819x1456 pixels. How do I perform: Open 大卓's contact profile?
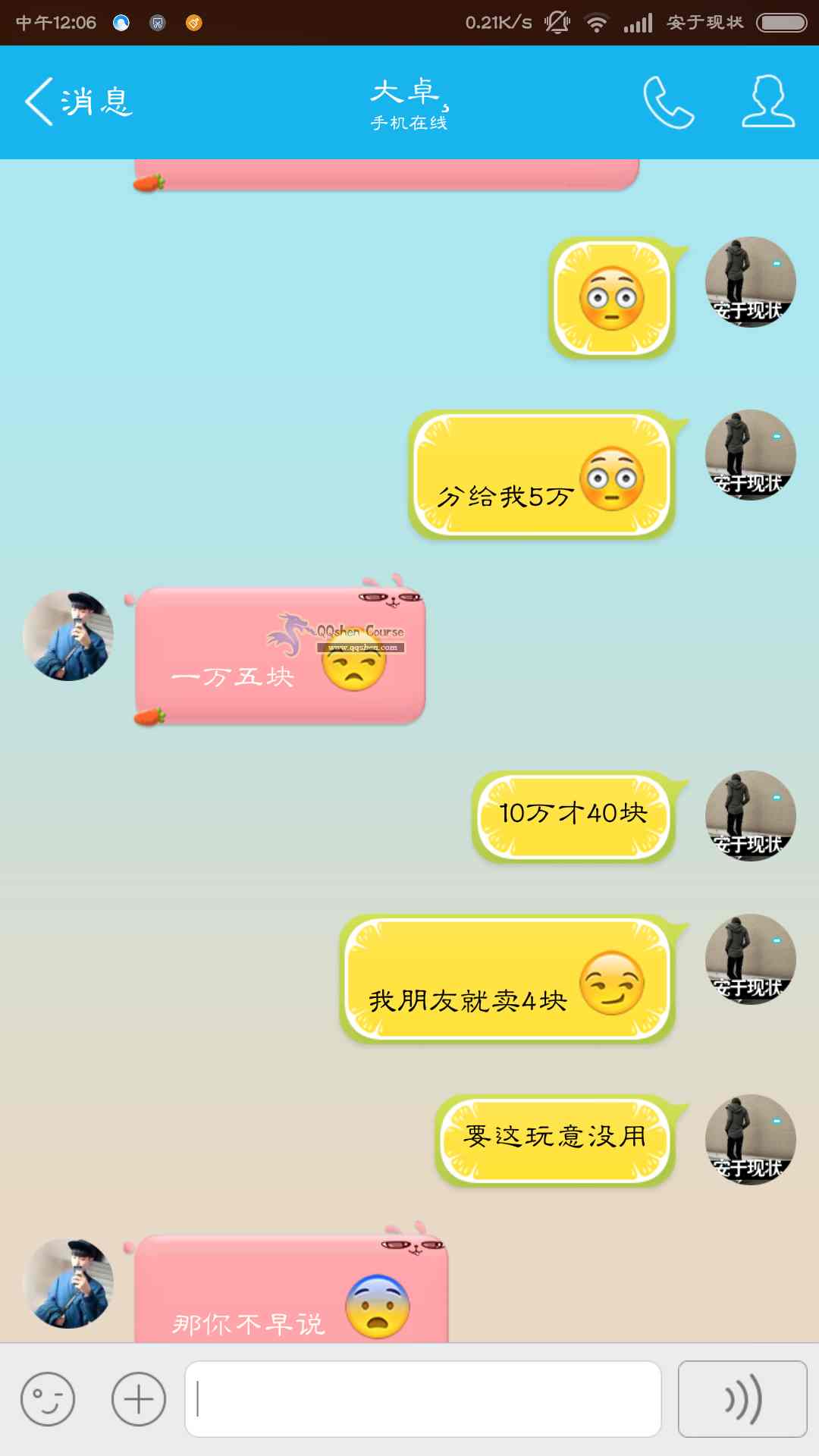[767, 102]
